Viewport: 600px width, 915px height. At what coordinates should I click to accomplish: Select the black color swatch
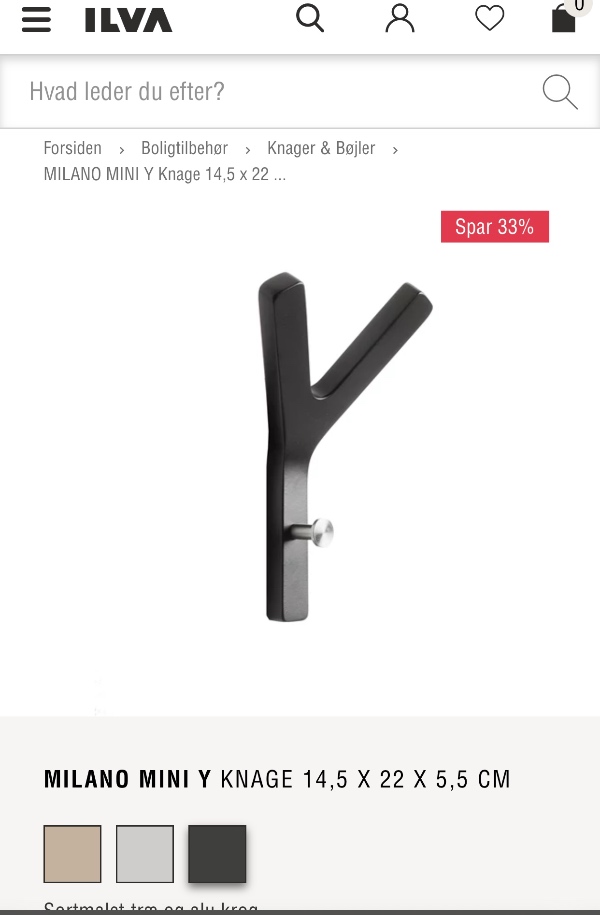point(217,854)
